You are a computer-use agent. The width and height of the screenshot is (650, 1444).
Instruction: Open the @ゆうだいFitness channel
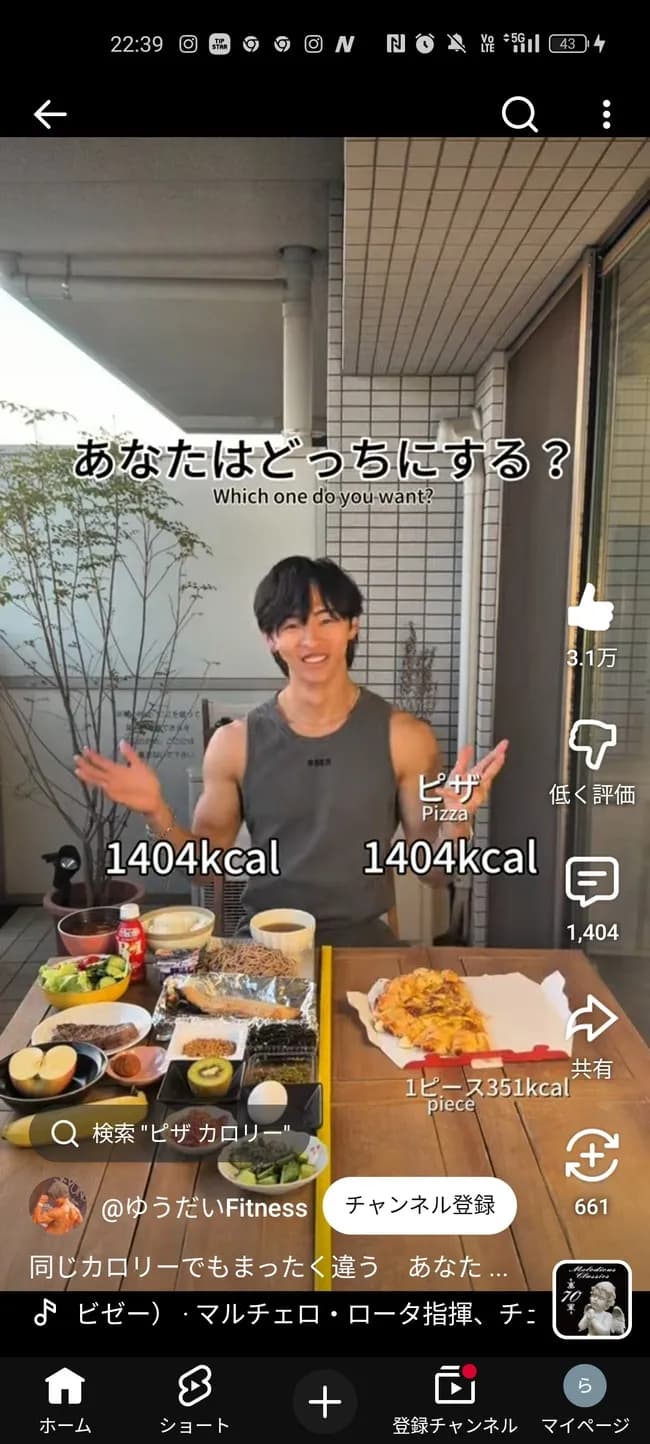point(204,1208)
